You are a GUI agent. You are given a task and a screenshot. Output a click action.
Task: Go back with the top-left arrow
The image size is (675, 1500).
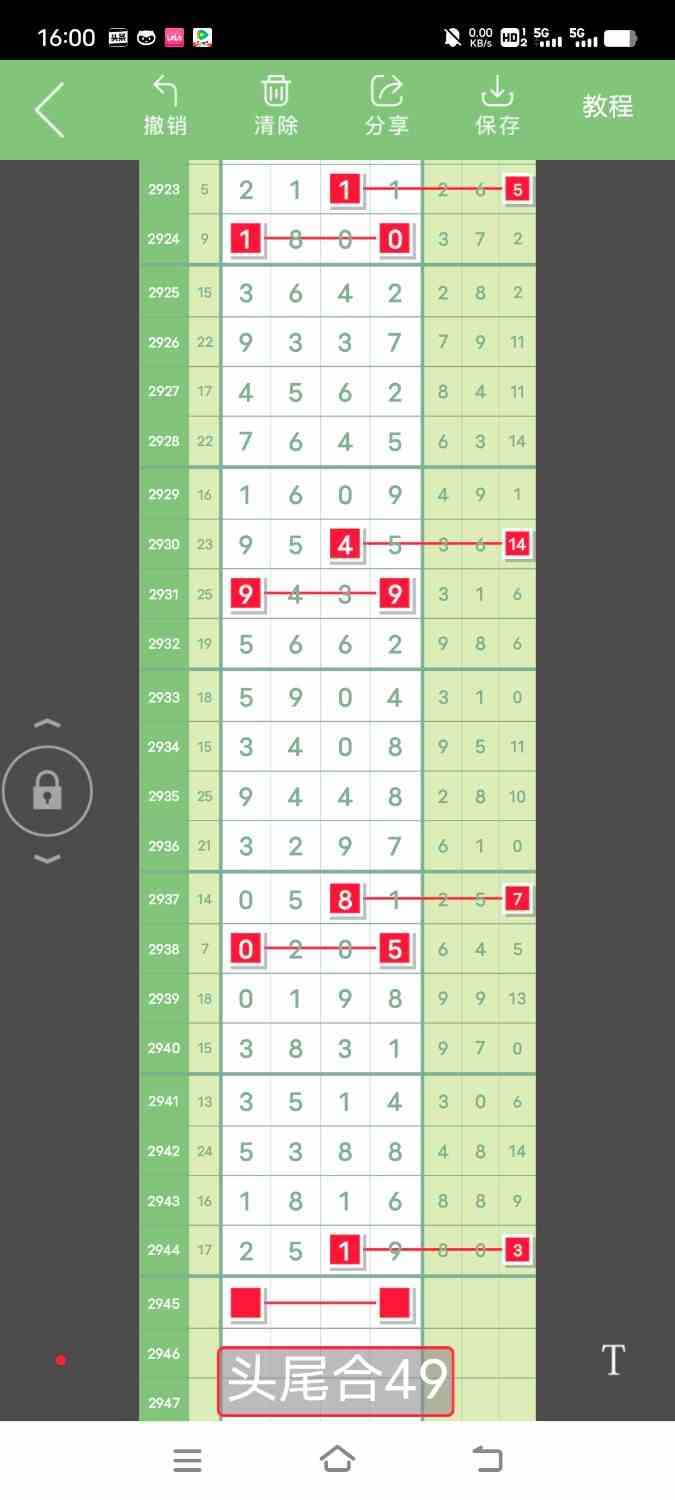click(49, 109)
